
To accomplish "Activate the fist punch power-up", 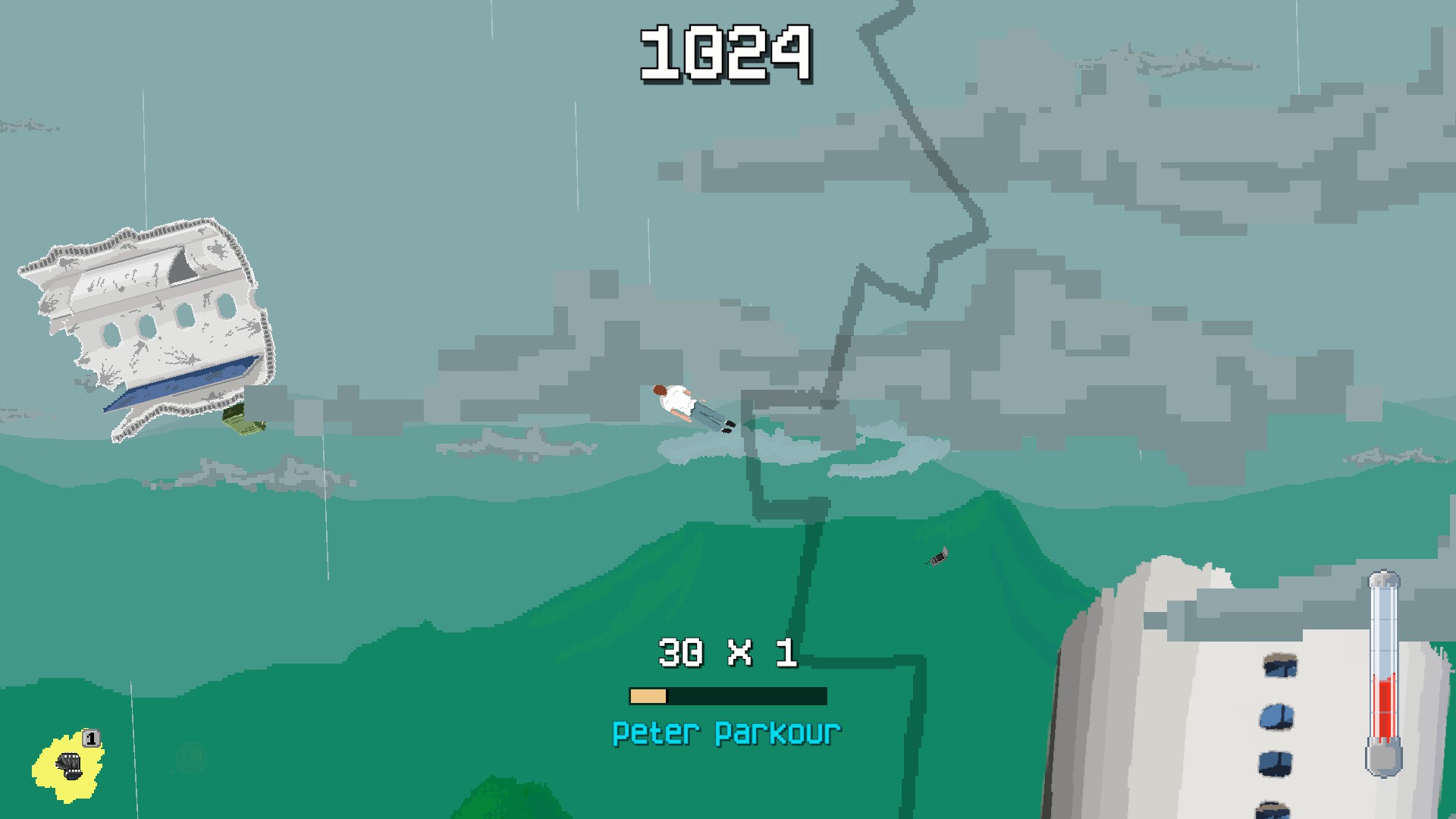I will [x=68, y=766].
